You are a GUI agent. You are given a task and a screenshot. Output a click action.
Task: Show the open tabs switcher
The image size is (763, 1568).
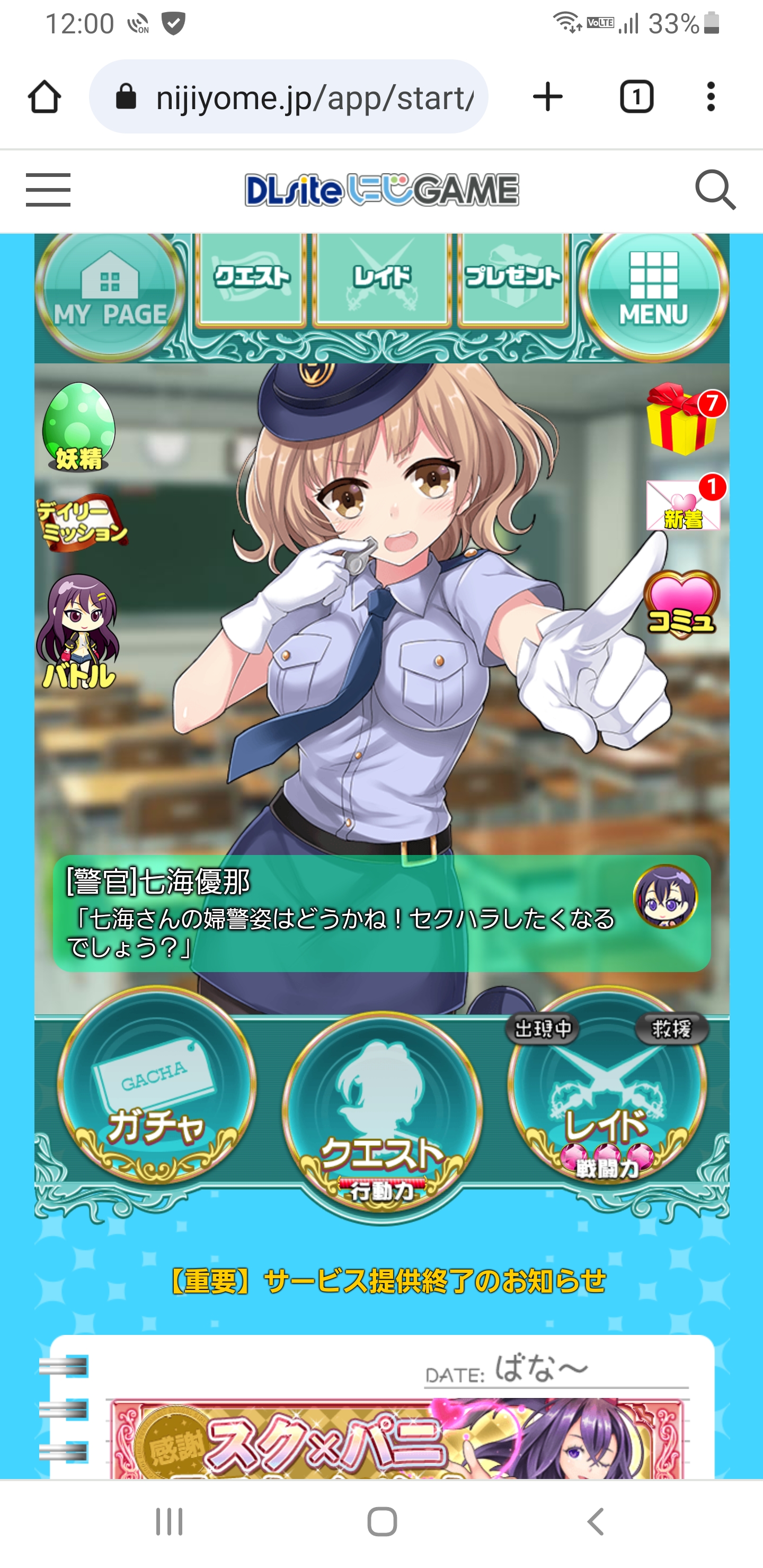pyautogui.click(x=636, y=97)
